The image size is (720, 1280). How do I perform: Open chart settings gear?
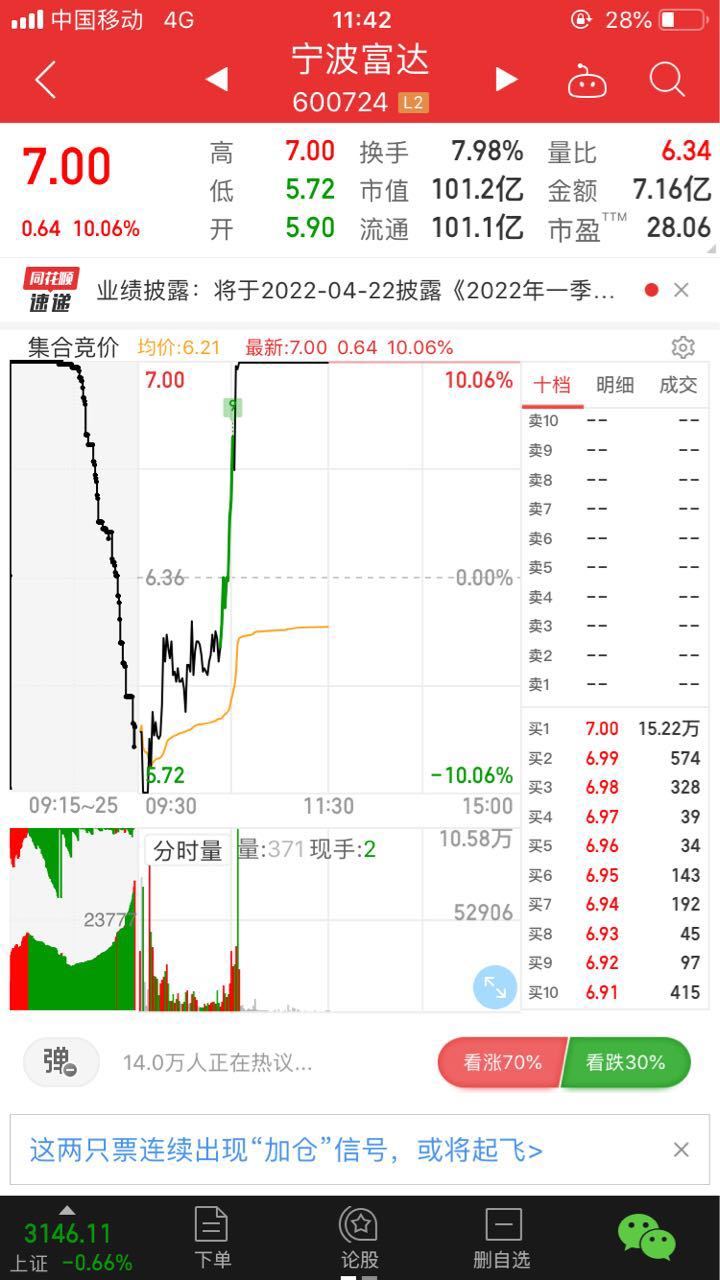click(683, 347)
